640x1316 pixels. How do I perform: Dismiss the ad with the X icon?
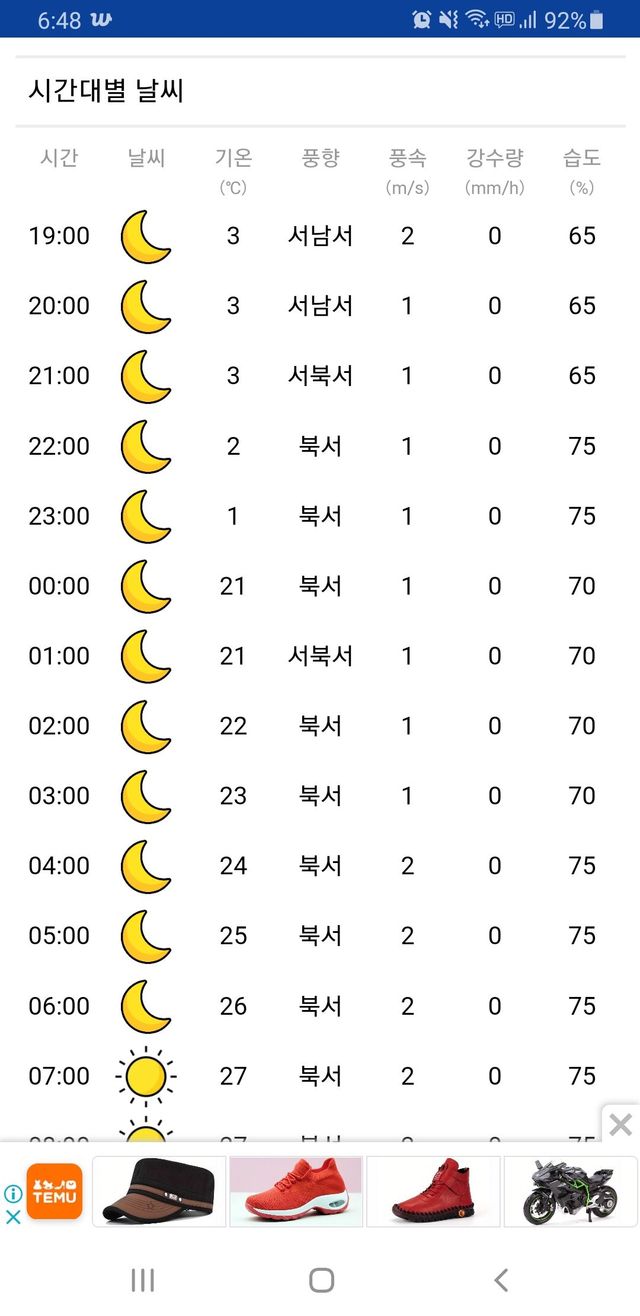tap(13, 1217)
